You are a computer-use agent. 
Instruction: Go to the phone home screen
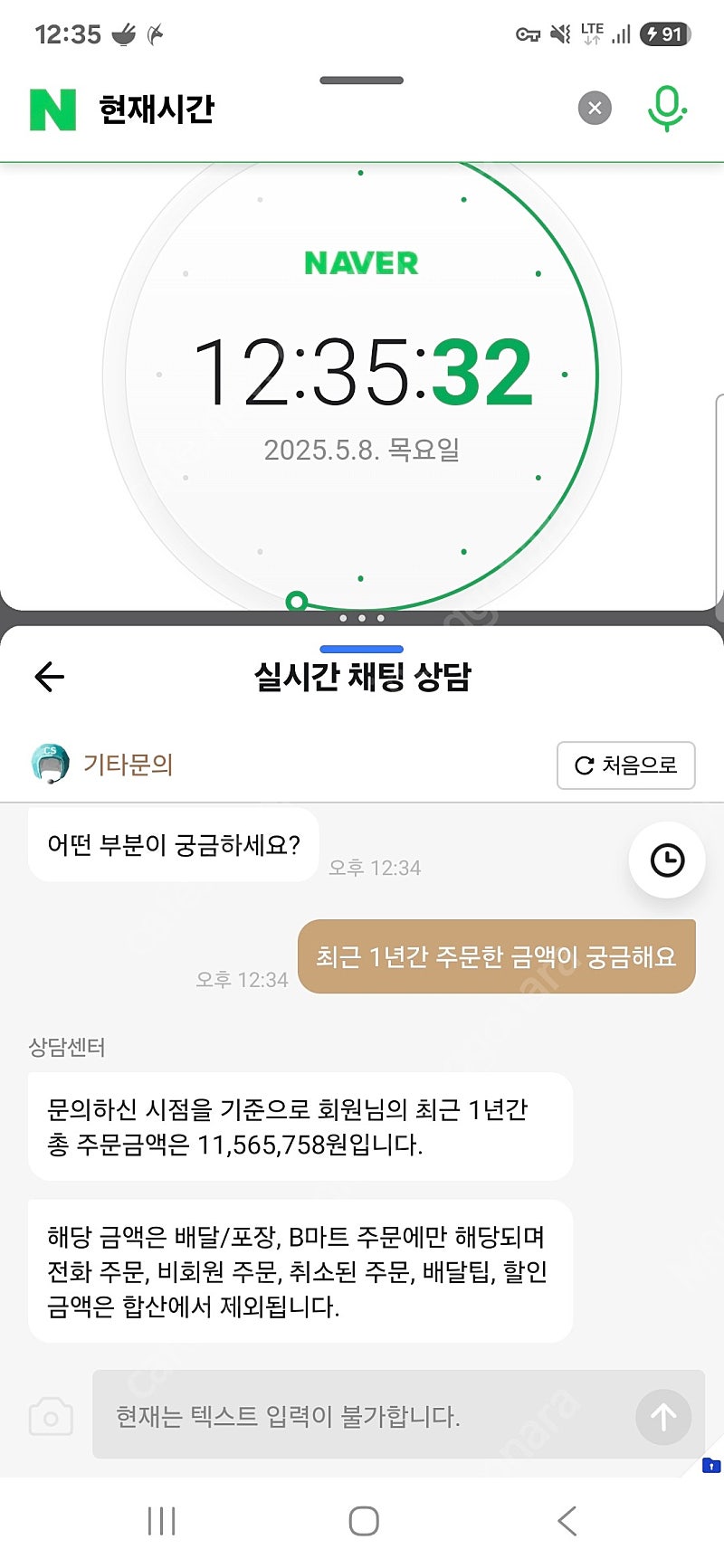pos(364,1521)
